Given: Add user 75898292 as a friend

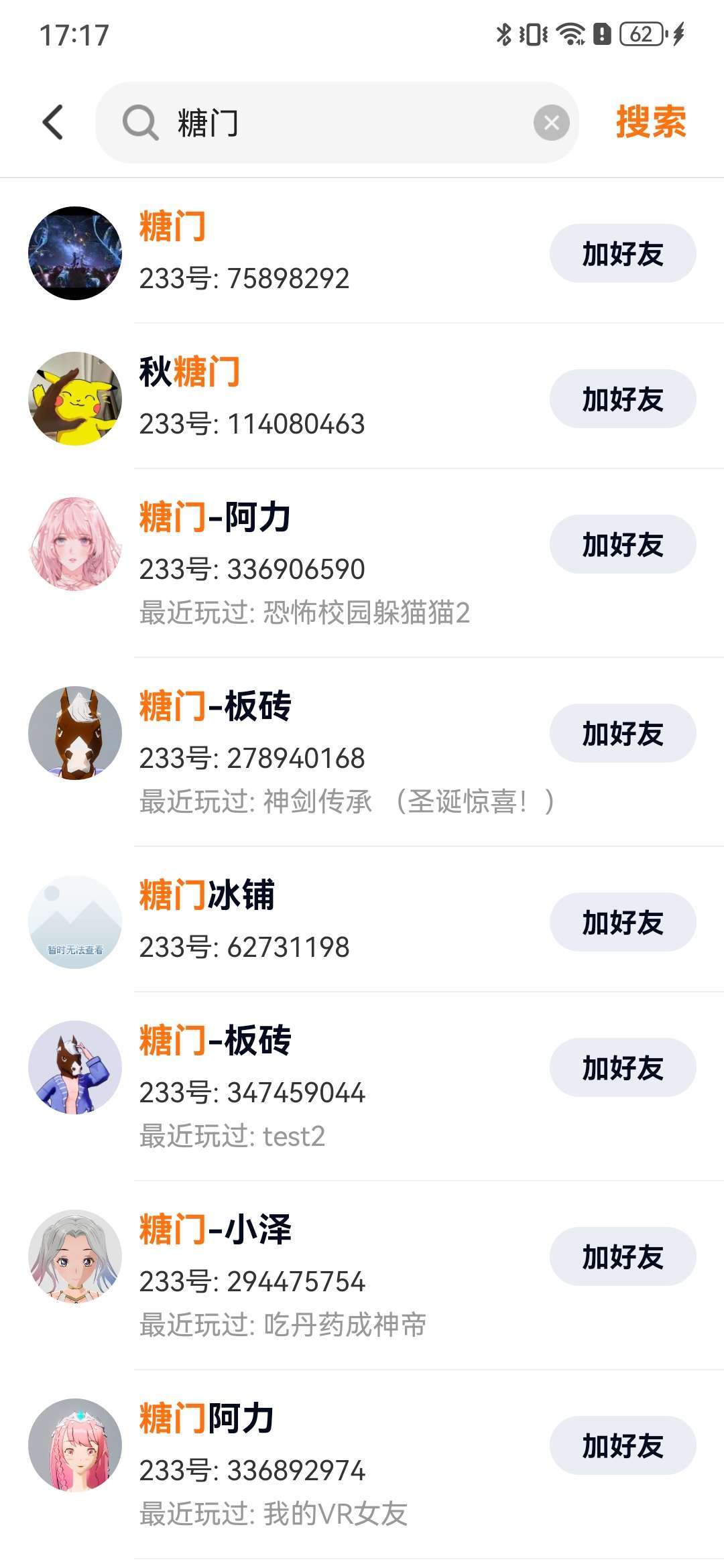Looking at the screenshot, I should click(622, 254).
